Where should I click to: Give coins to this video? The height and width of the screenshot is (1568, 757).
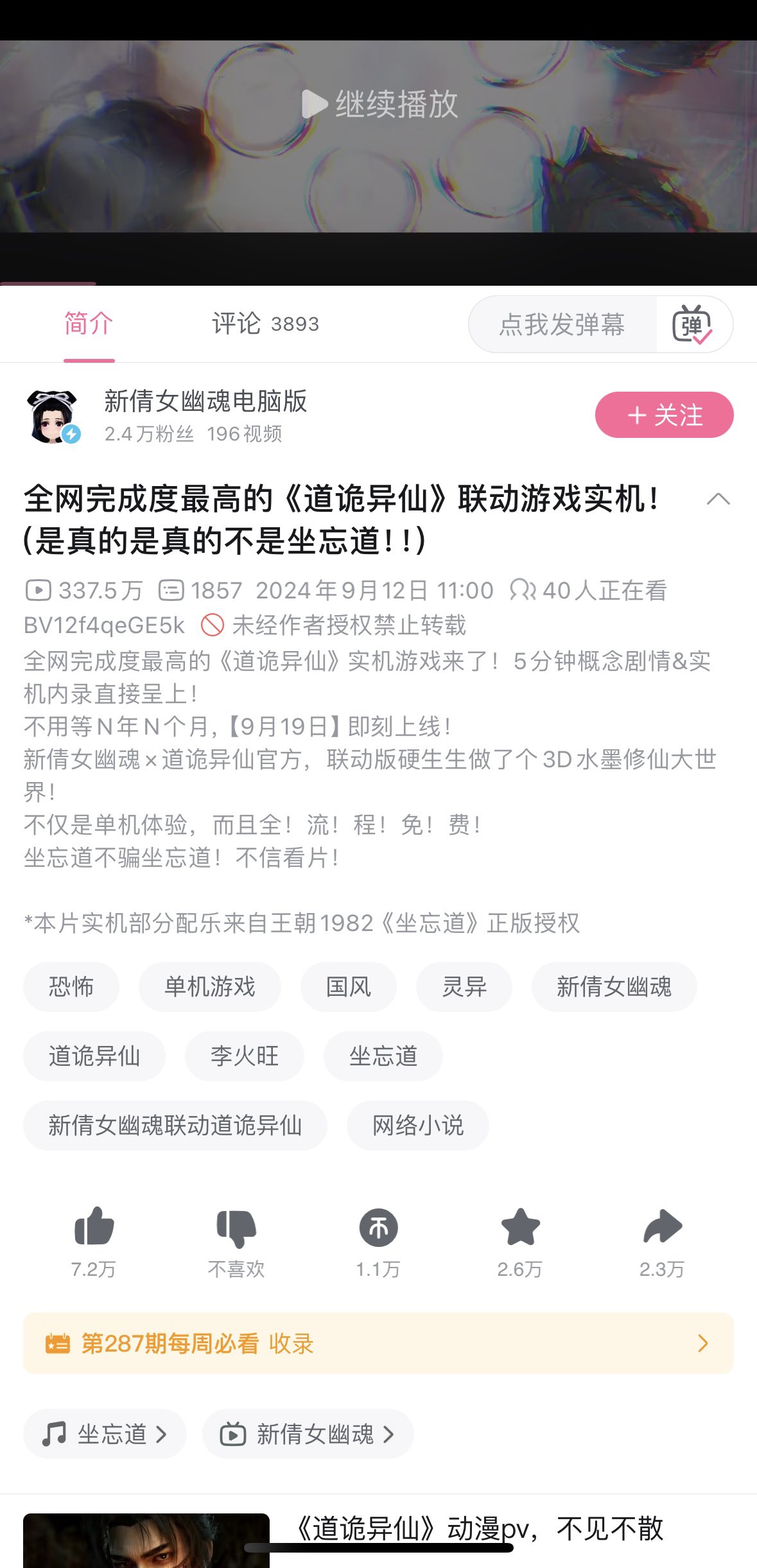(x=378, y=1228)
